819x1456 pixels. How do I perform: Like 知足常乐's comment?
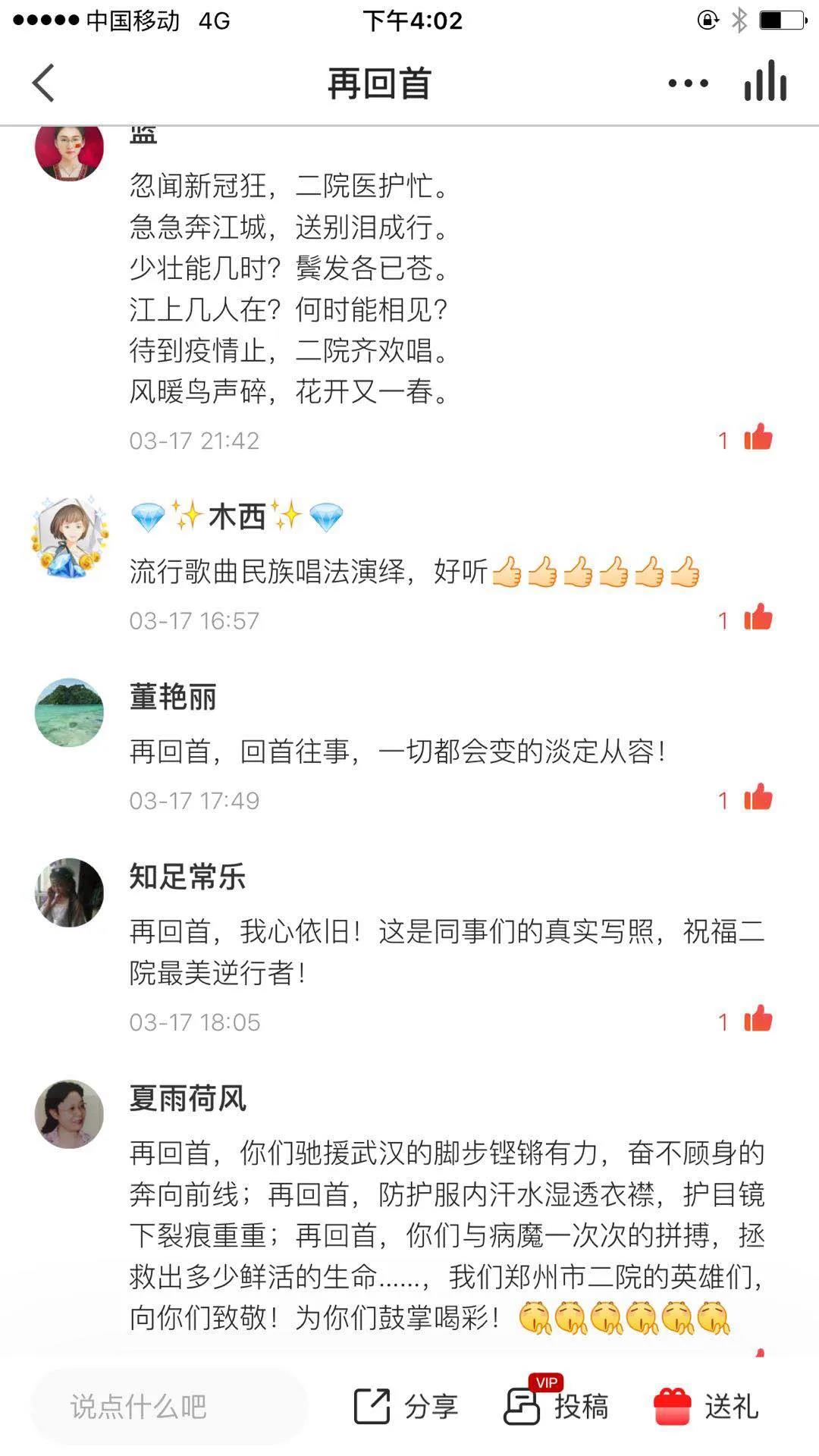[757, 1020]
